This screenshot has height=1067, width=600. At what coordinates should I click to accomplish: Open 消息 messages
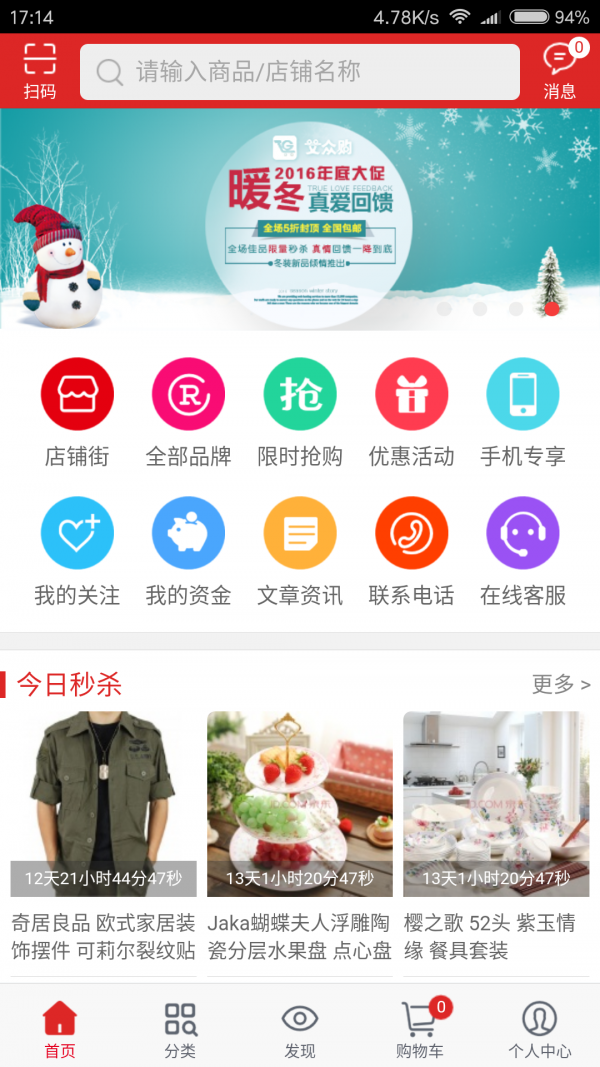(559, 71)
